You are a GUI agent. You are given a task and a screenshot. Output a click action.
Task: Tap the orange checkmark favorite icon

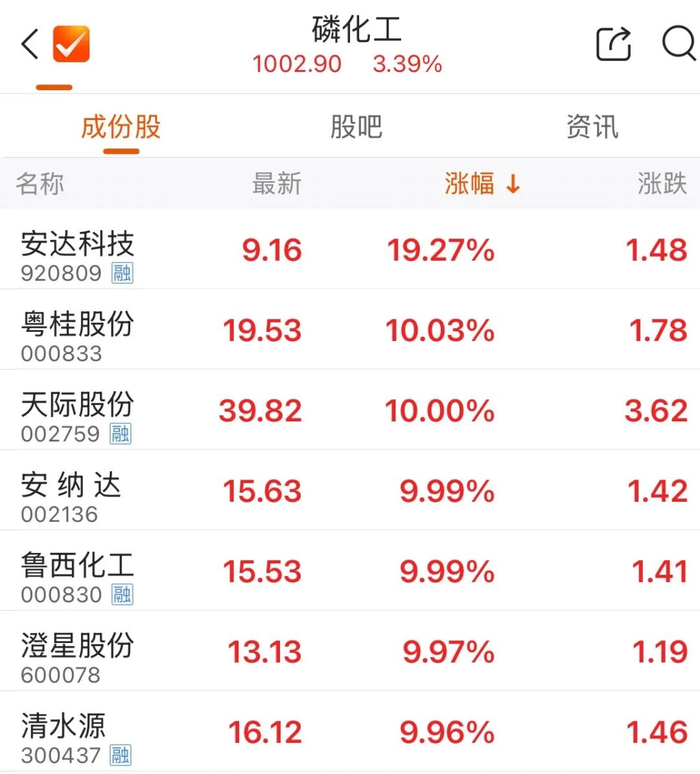(x=71, y=44)
